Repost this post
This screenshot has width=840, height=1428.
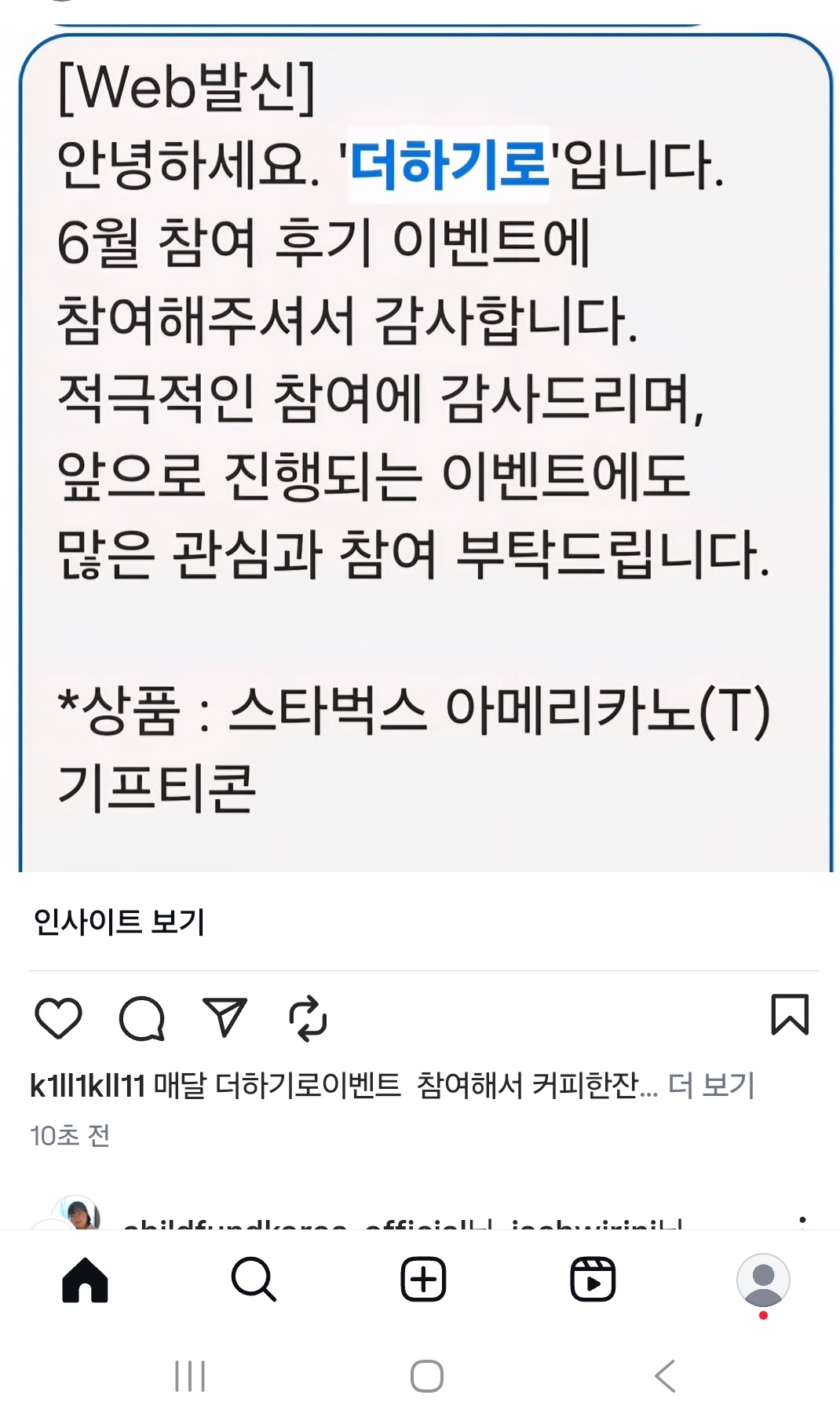[308, 1018]
